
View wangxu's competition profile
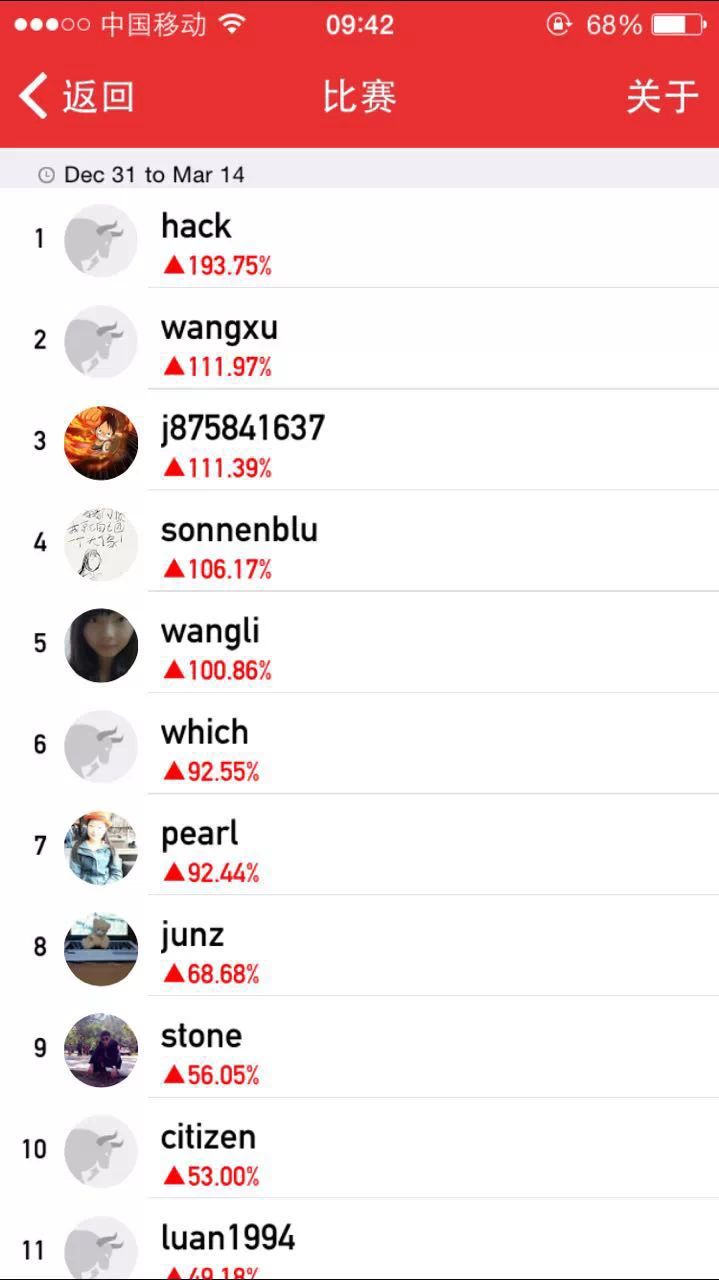click(360, 341)
